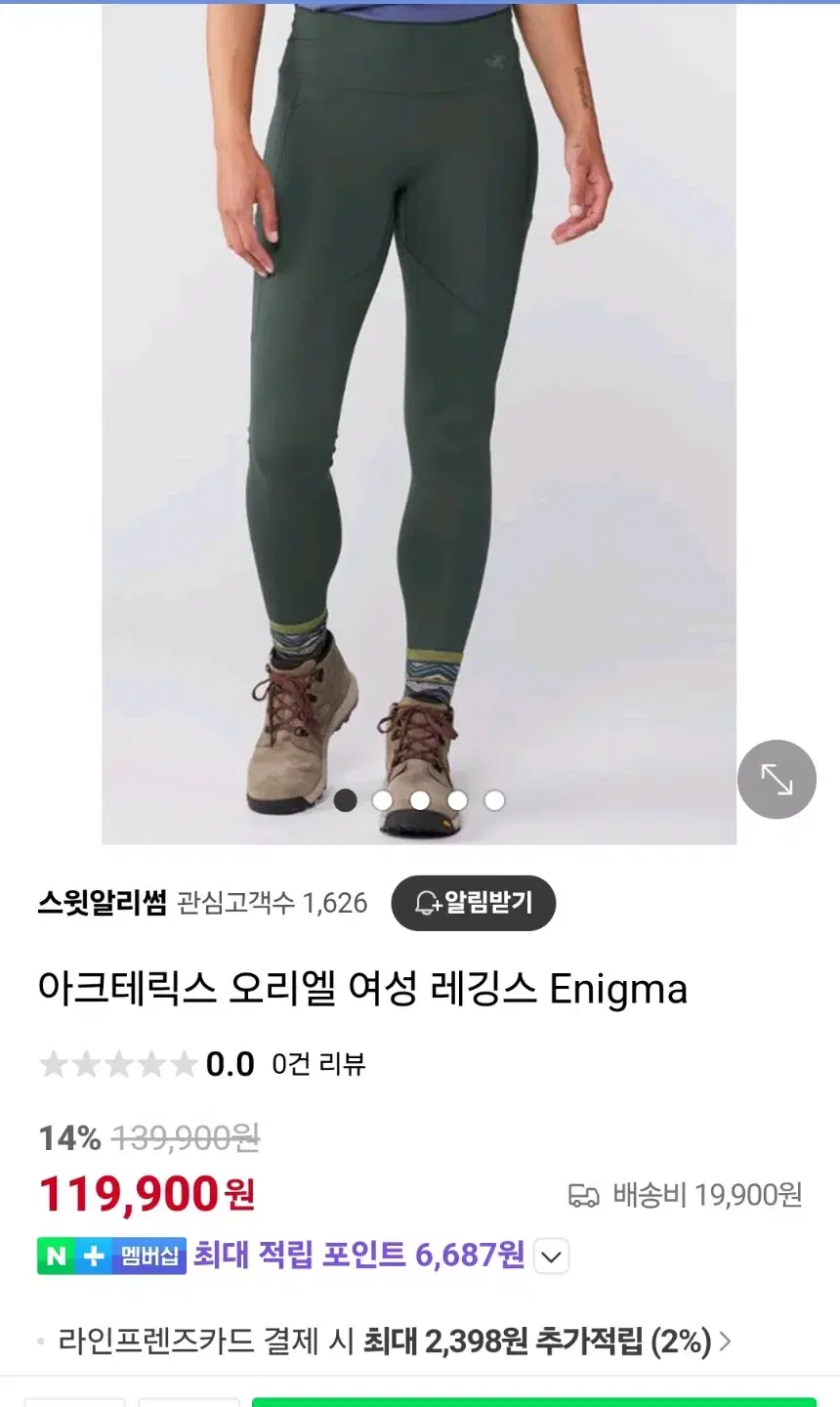Image resolution: width=840 pixels, height=1407 pixels.
Task: Tap the 알림받기 notification button
Action: pyautogui.click(x=474, y=902)
